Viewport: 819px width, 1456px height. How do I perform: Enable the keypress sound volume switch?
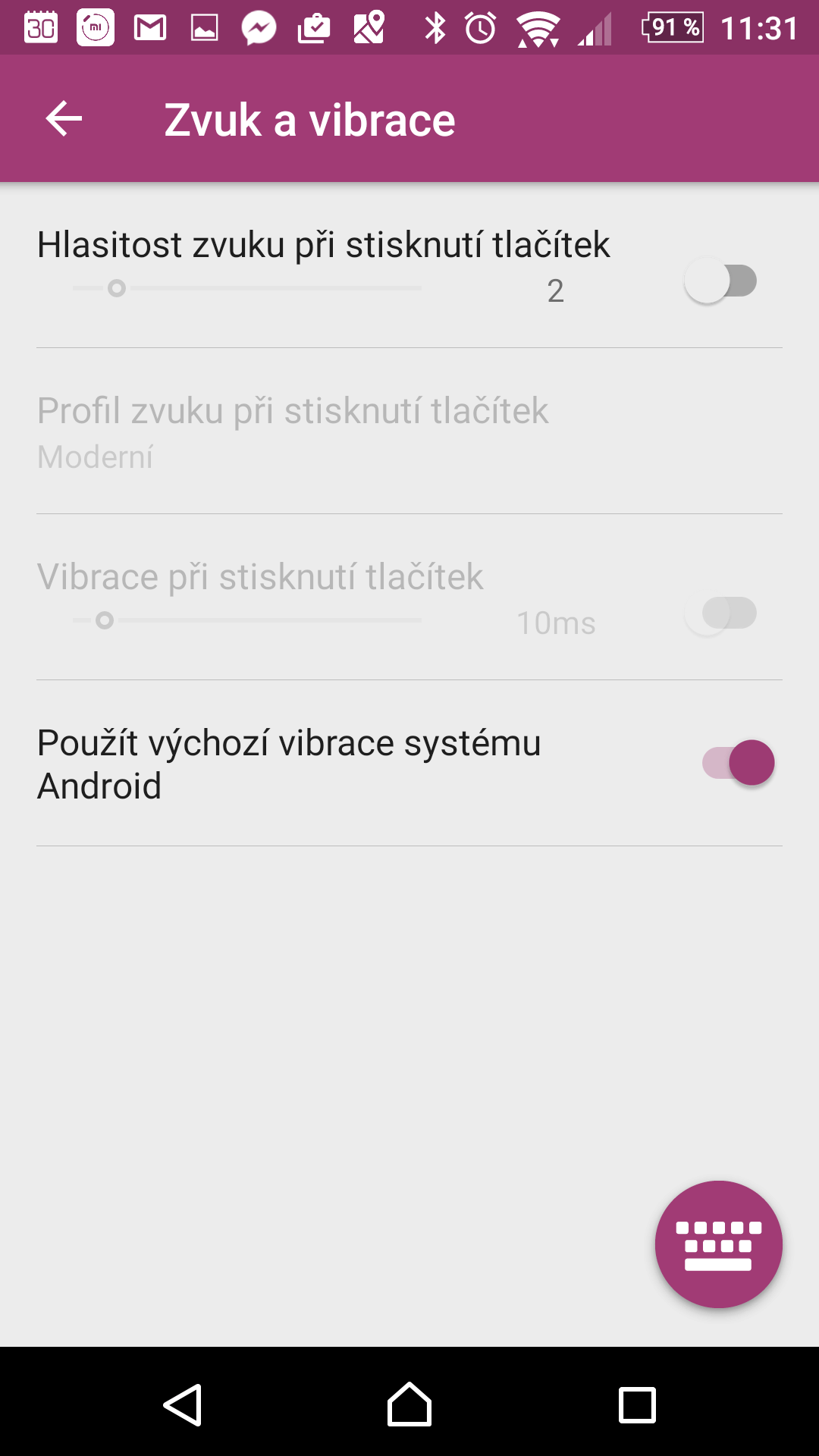pos(721,281)
